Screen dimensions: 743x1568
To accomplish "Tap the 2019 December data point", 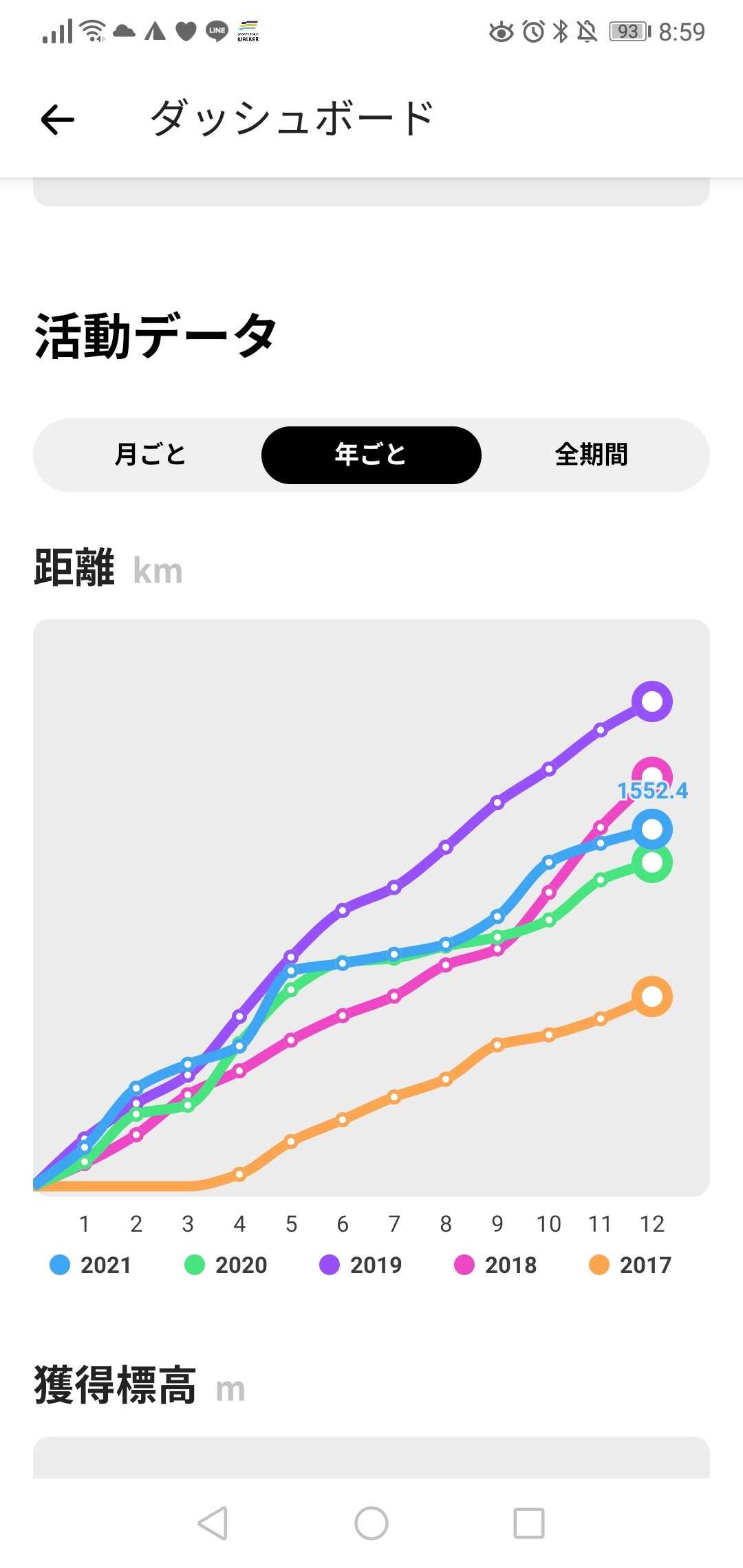I will [x=652, y=701].
